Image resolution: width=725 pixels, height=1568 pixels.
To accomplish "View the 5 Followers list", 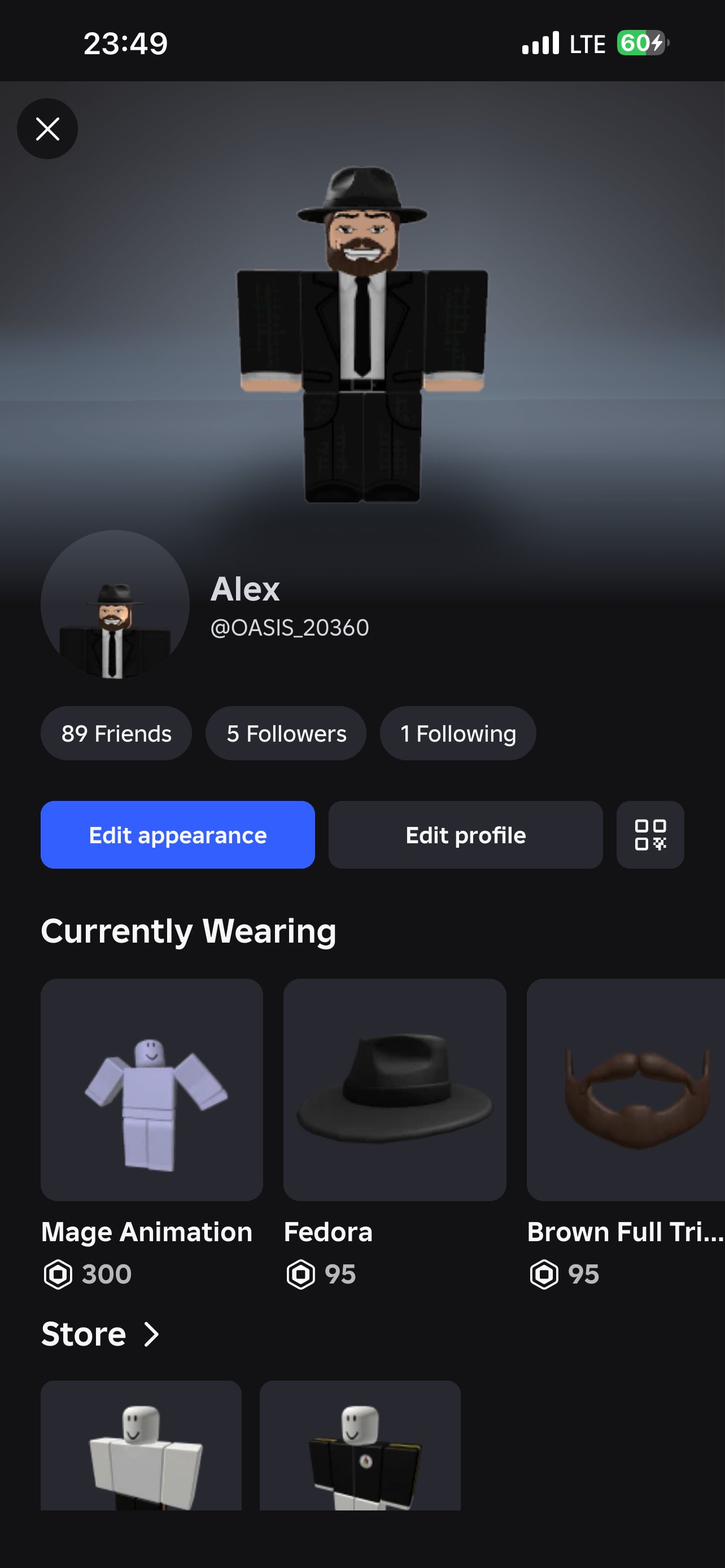I will (x=286, y=733).
